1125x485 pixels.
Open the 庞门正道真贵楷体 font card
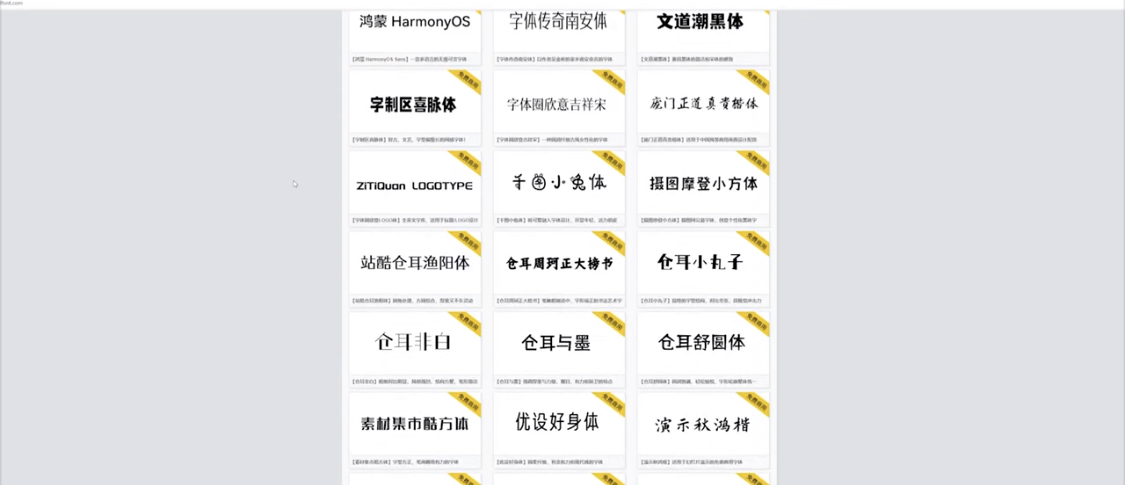pos(702,104)
